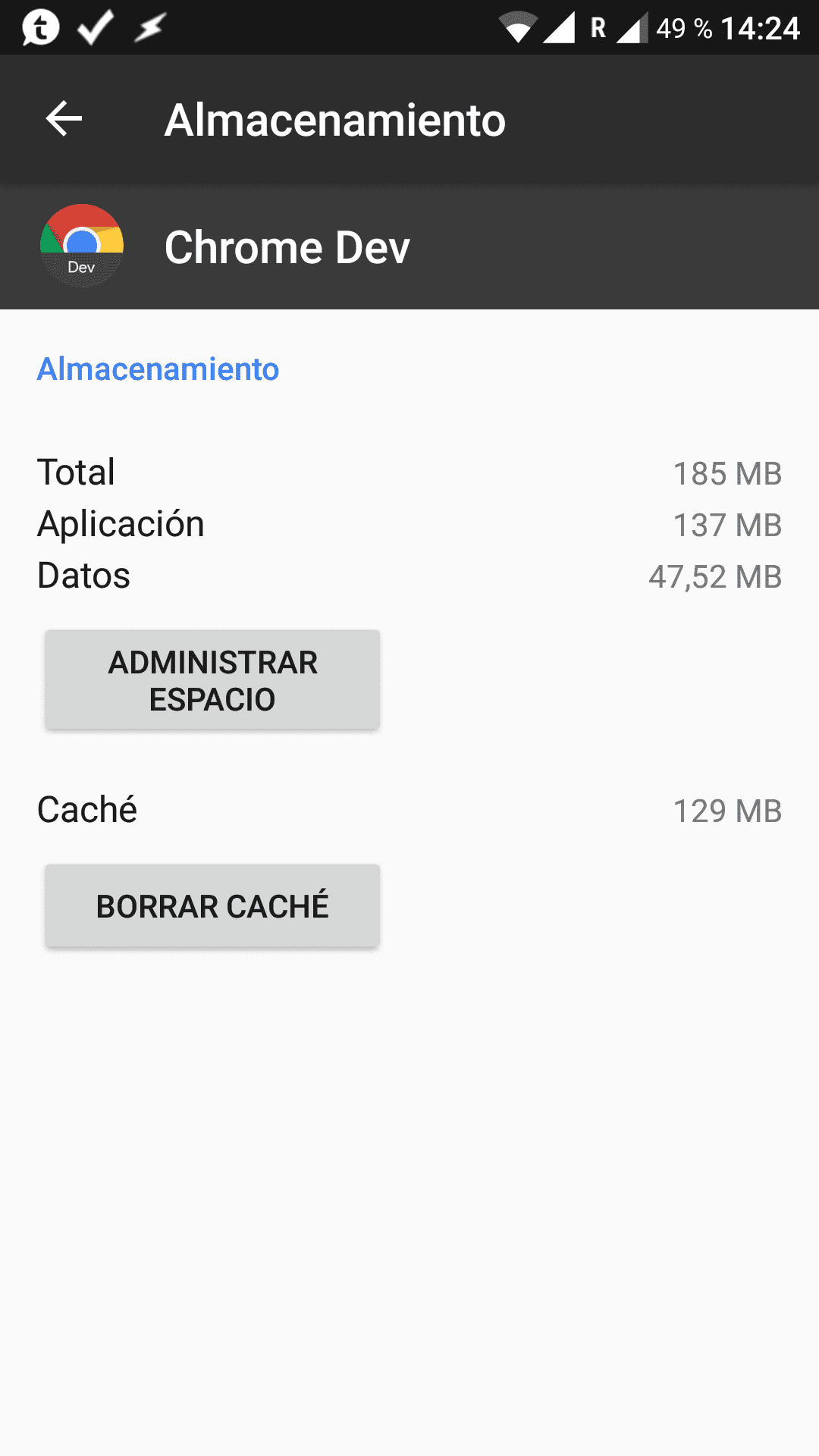
Task: Clear cache with Borrar Caché
Action: (212, 905)
